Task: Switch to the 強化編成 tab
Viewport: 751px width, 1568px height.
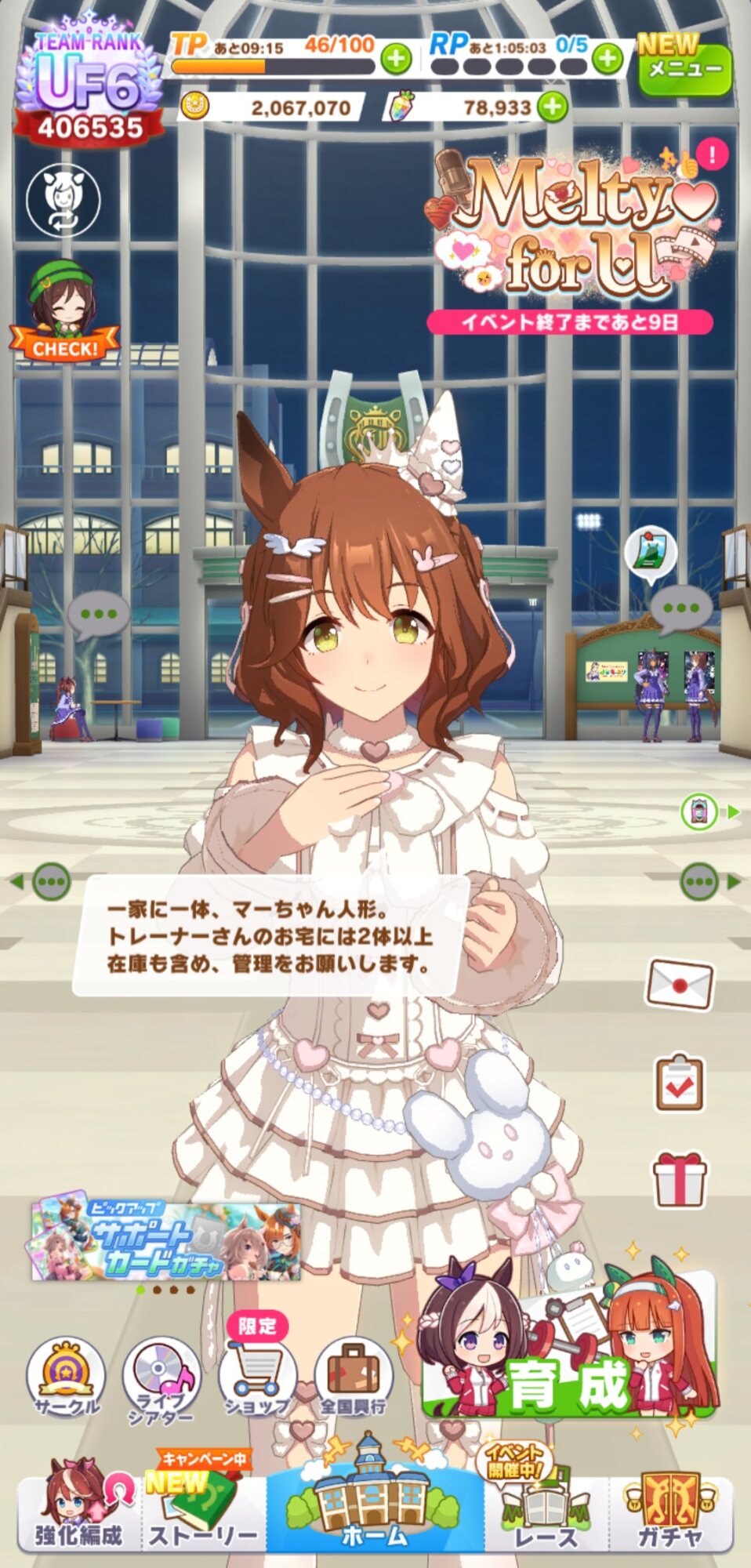Action: tap(78, 1509)
